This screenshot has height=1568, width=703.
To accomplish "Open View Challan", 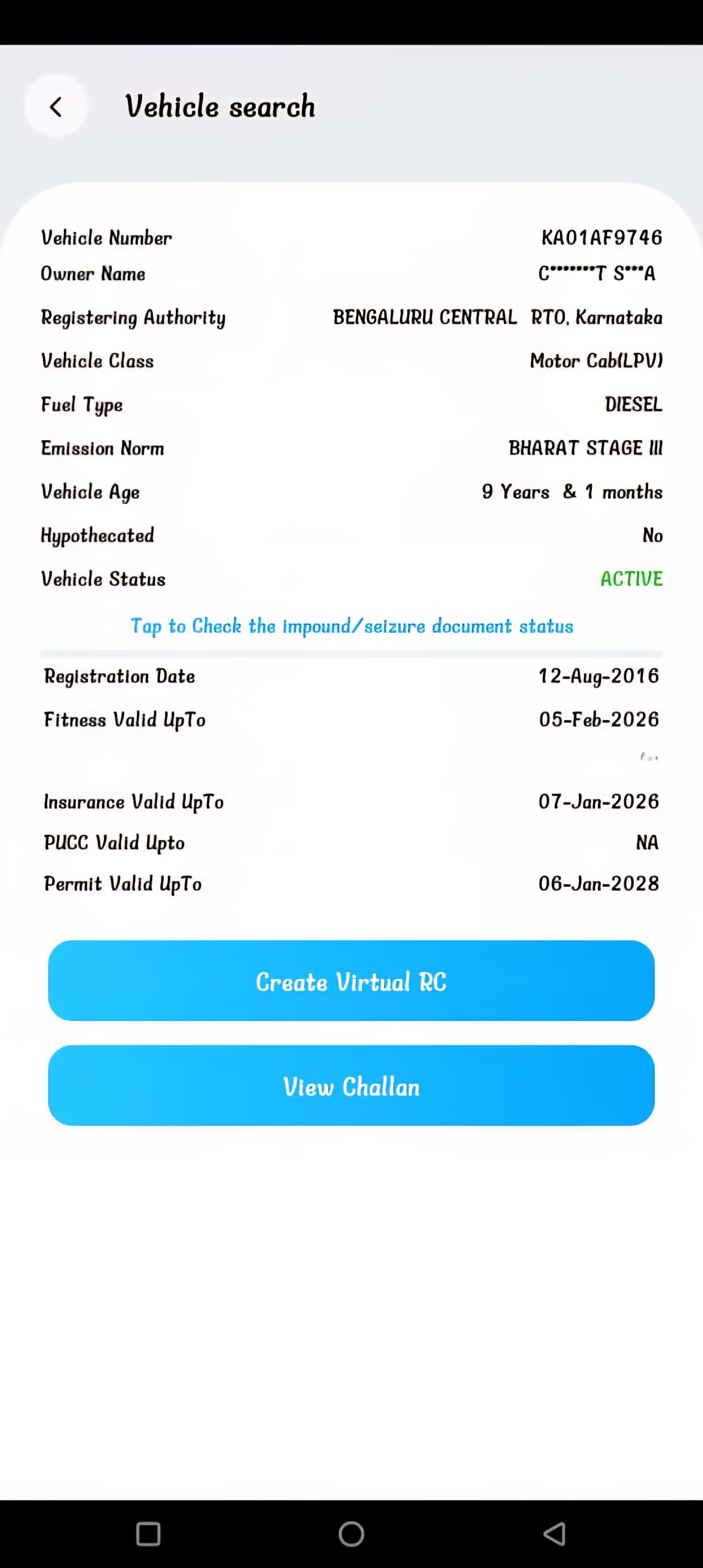I will pyautogui.click(x=351, y=1085).
